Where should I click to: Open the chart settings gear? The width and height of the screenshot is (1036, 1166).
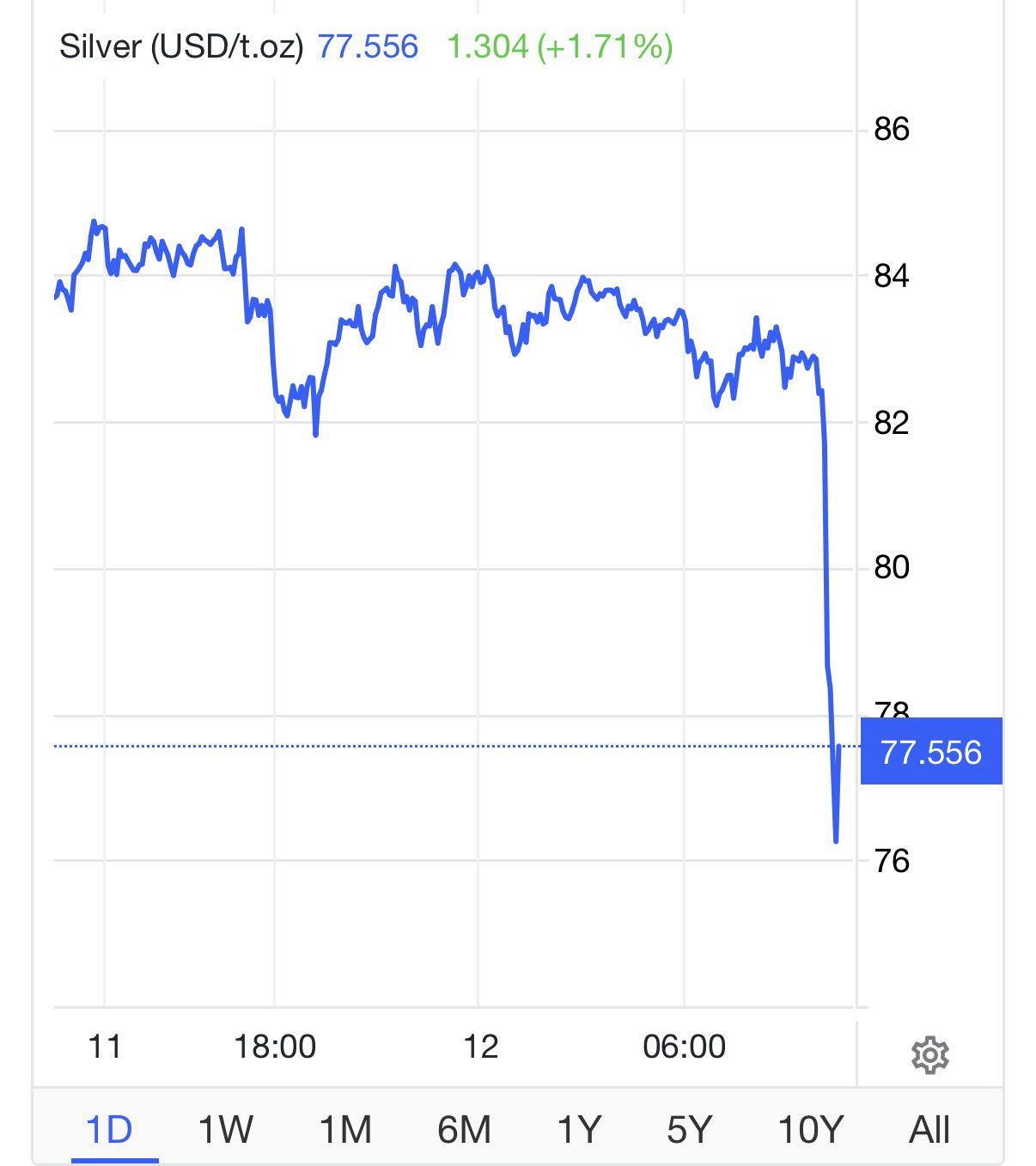click(929, 1055)
